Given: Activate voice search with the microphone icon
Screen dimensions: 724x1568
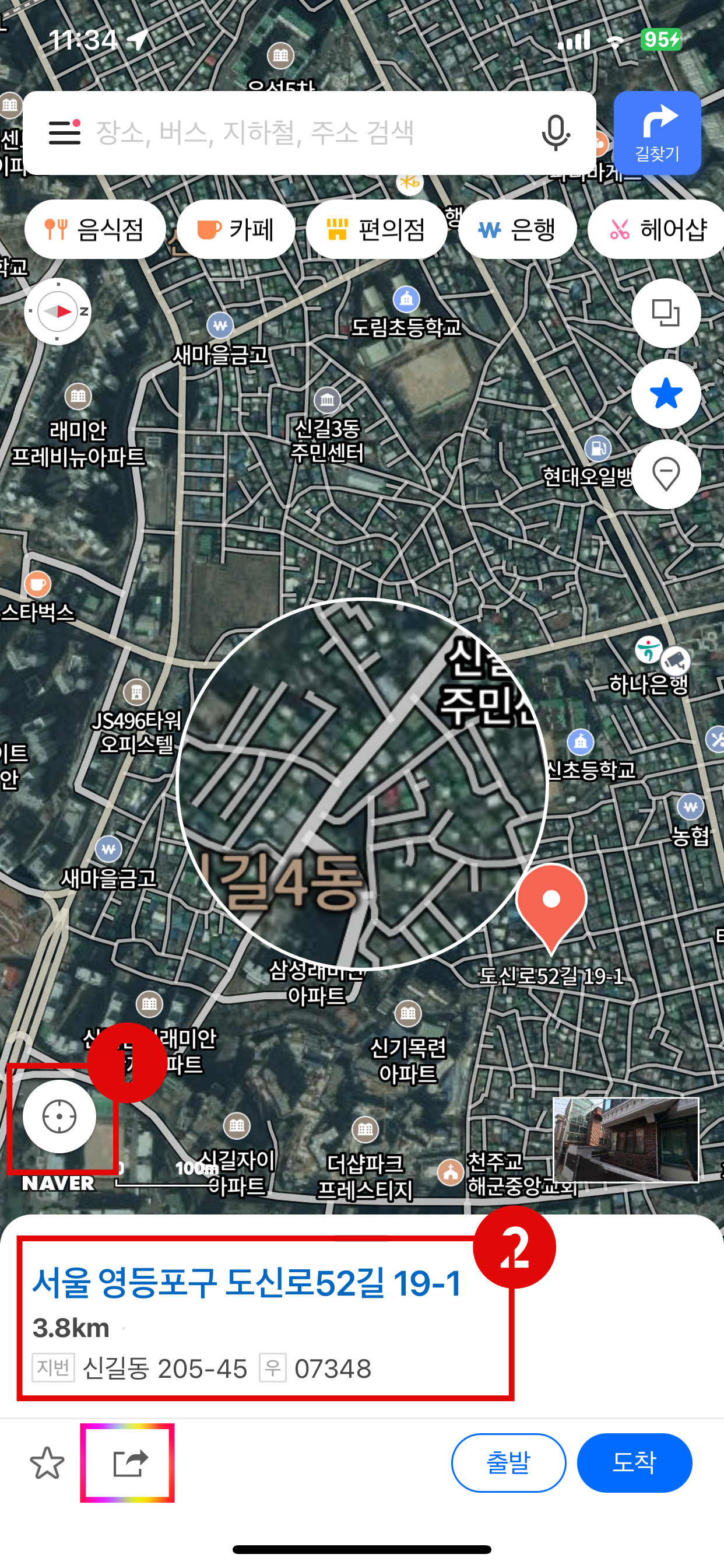Looking at the screenshot, I should pyautogui.click(x=556, y=134).
